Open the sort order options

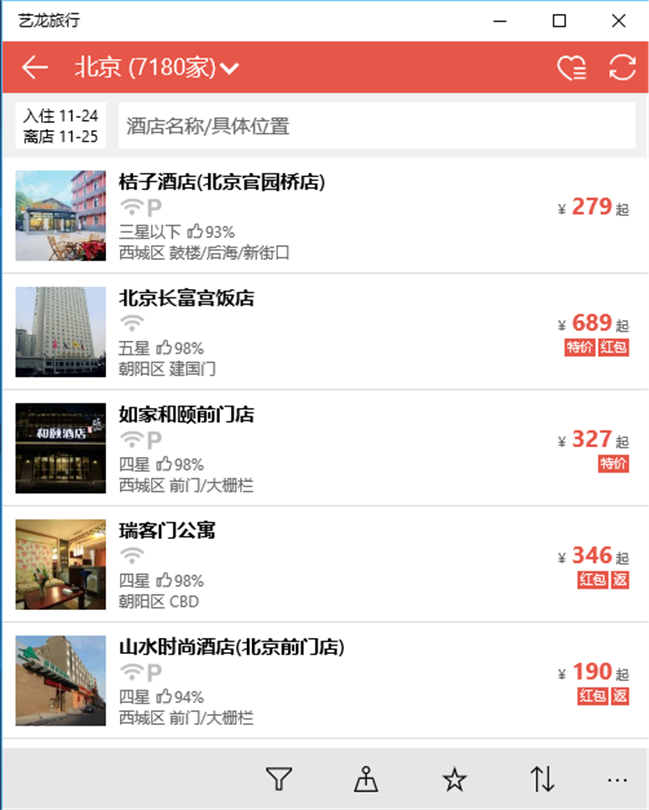(542, 778)
